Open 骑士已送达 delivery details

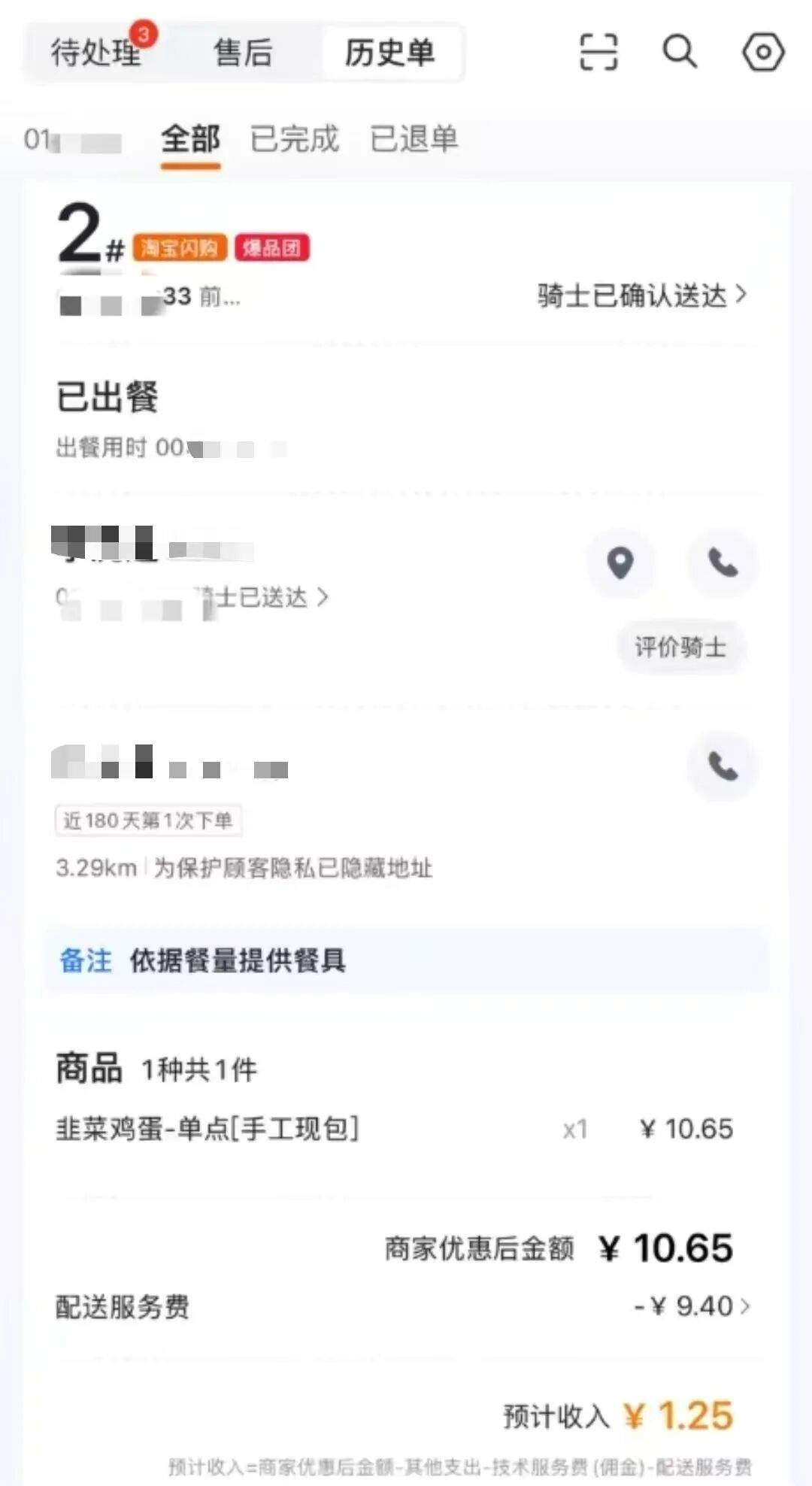tap(263, 598)
